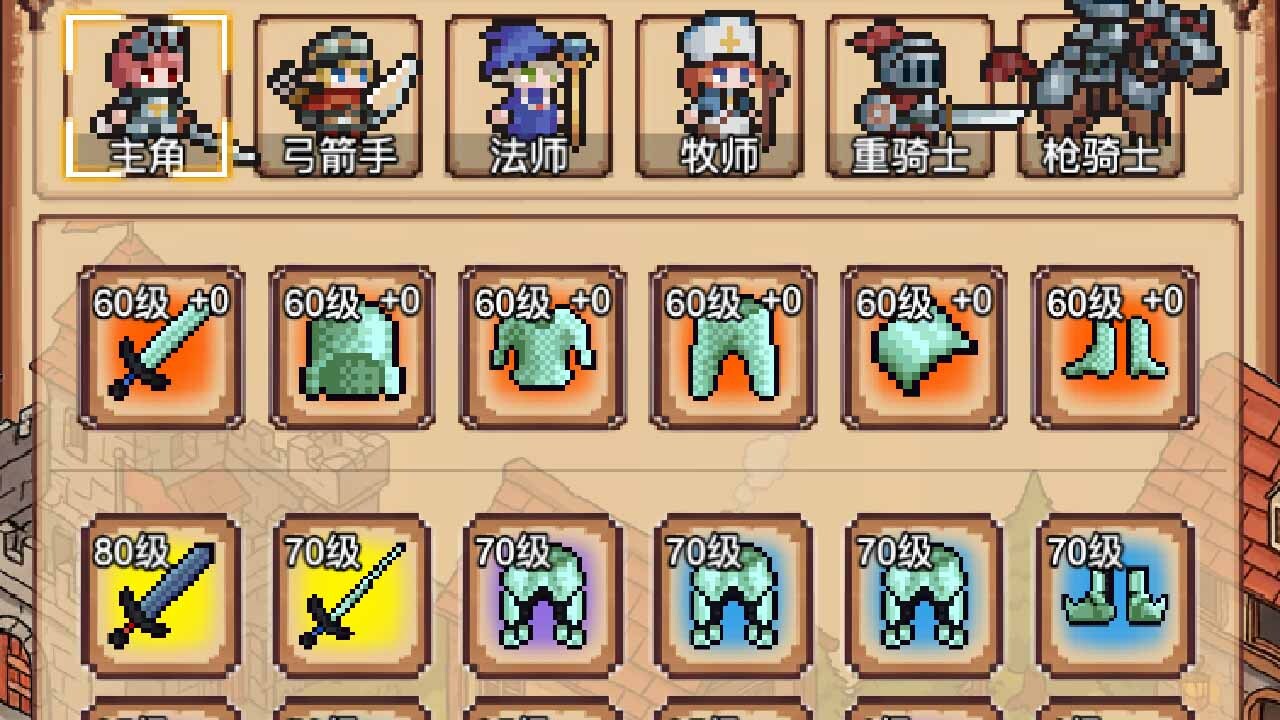
Task: Open the 法师 character tab
Action: point(528,96)
